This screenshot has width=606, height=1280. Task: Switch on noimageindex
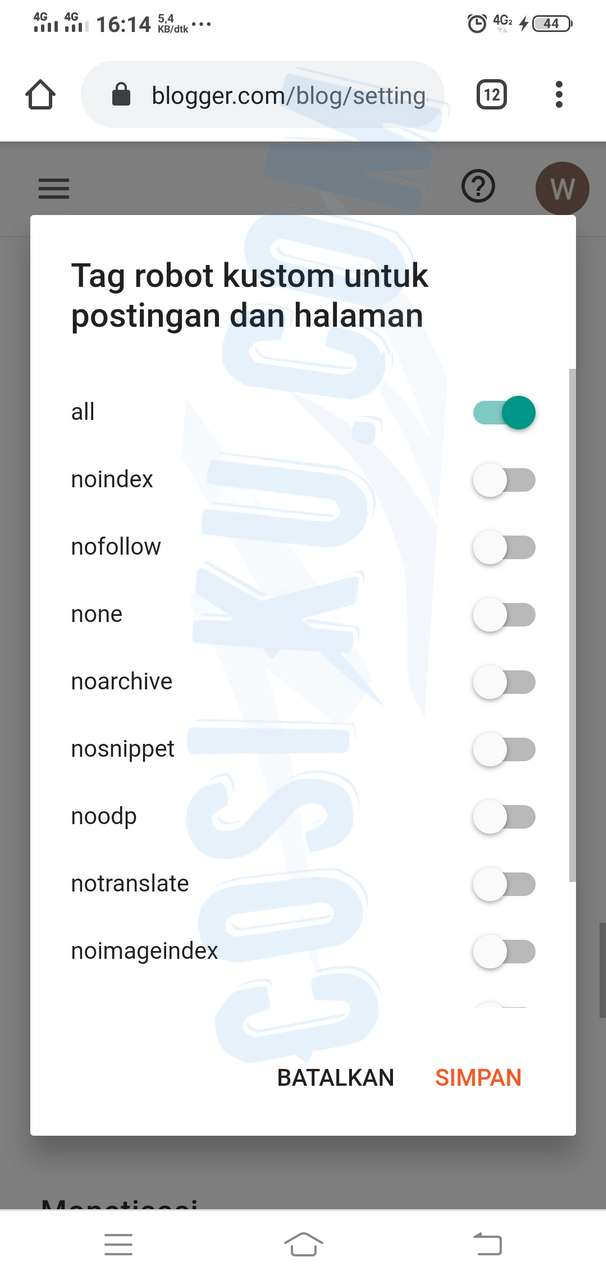[505, 952]
